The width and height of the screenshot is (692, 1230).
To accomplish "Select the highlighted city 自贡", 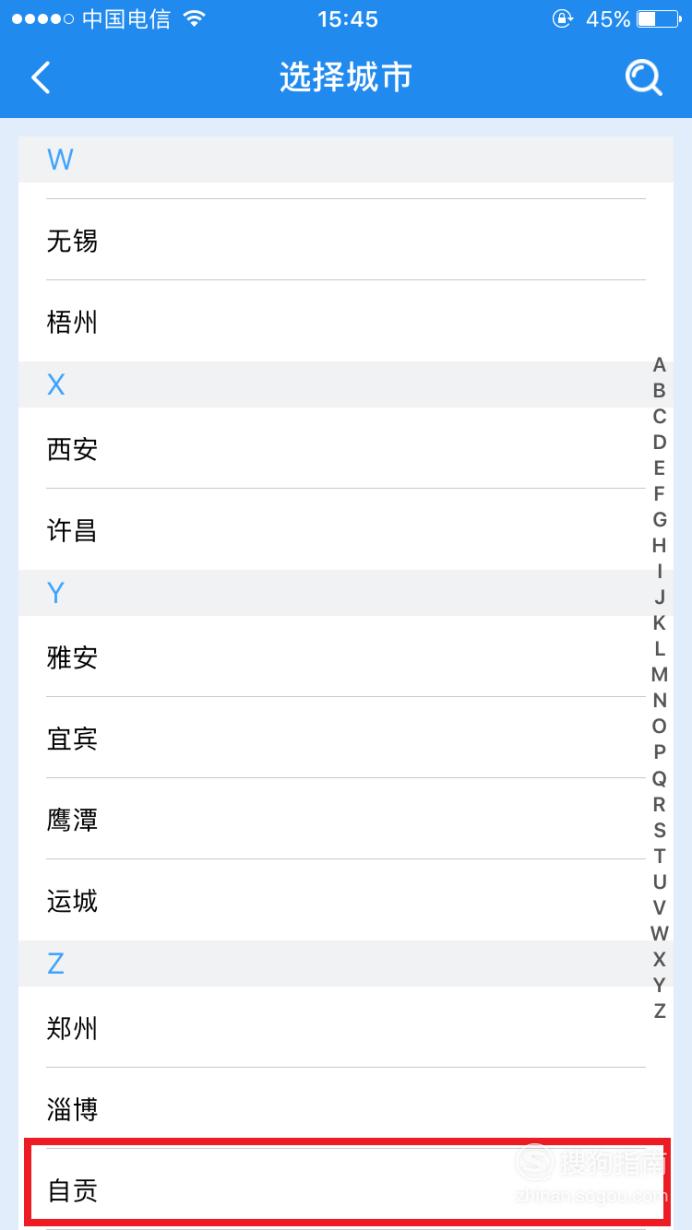I will click(345, 1190).
